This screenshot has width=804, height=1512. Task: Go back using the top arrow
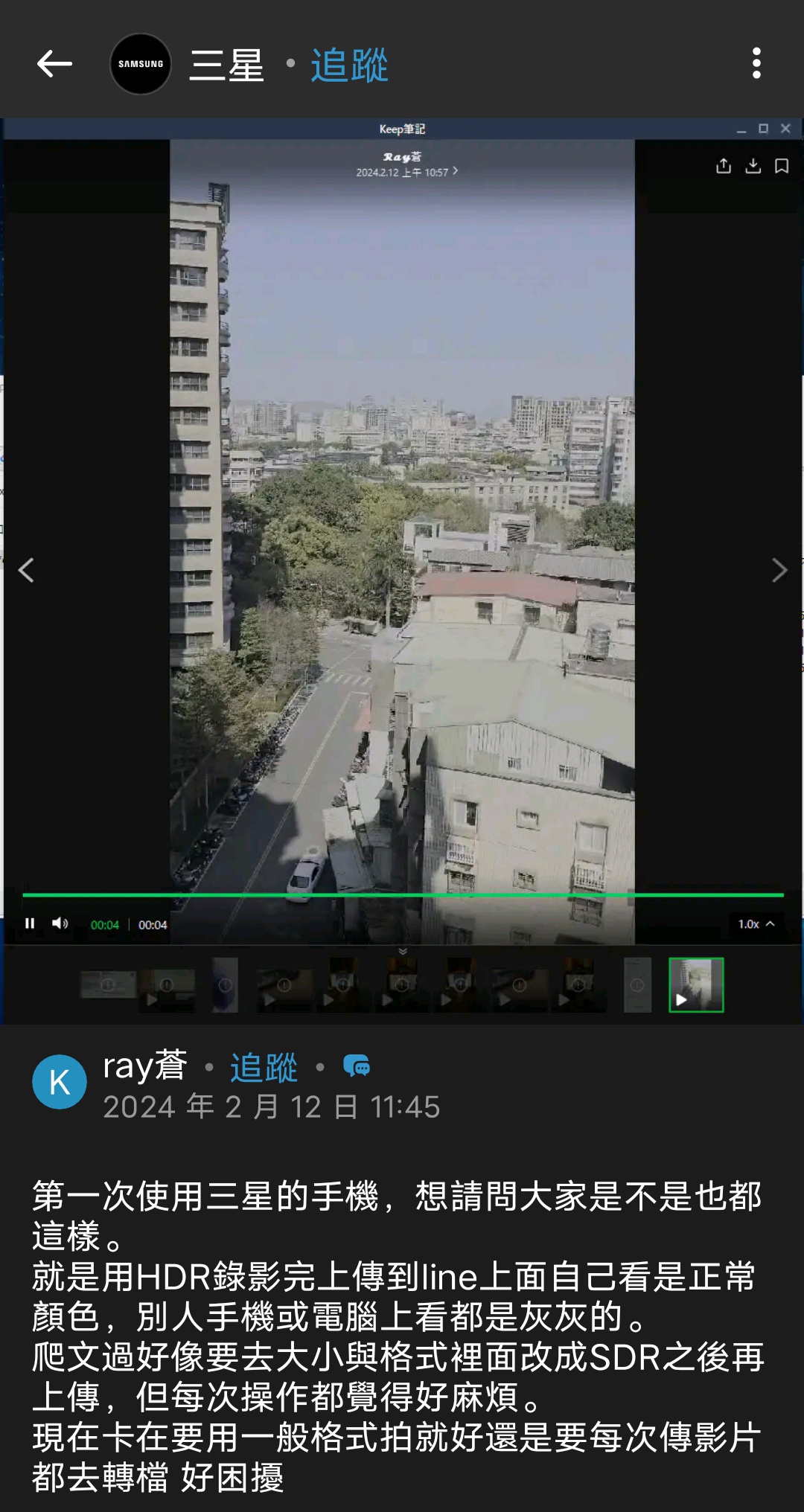[54, 64]
